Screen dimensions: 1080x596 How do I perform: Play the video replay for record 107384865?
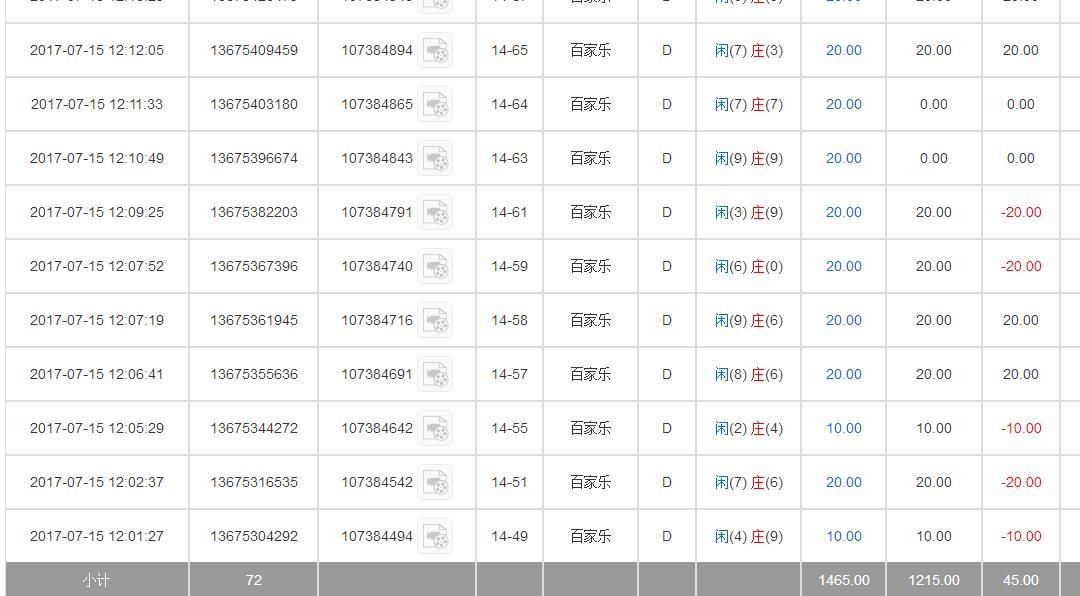coord(435,104)
